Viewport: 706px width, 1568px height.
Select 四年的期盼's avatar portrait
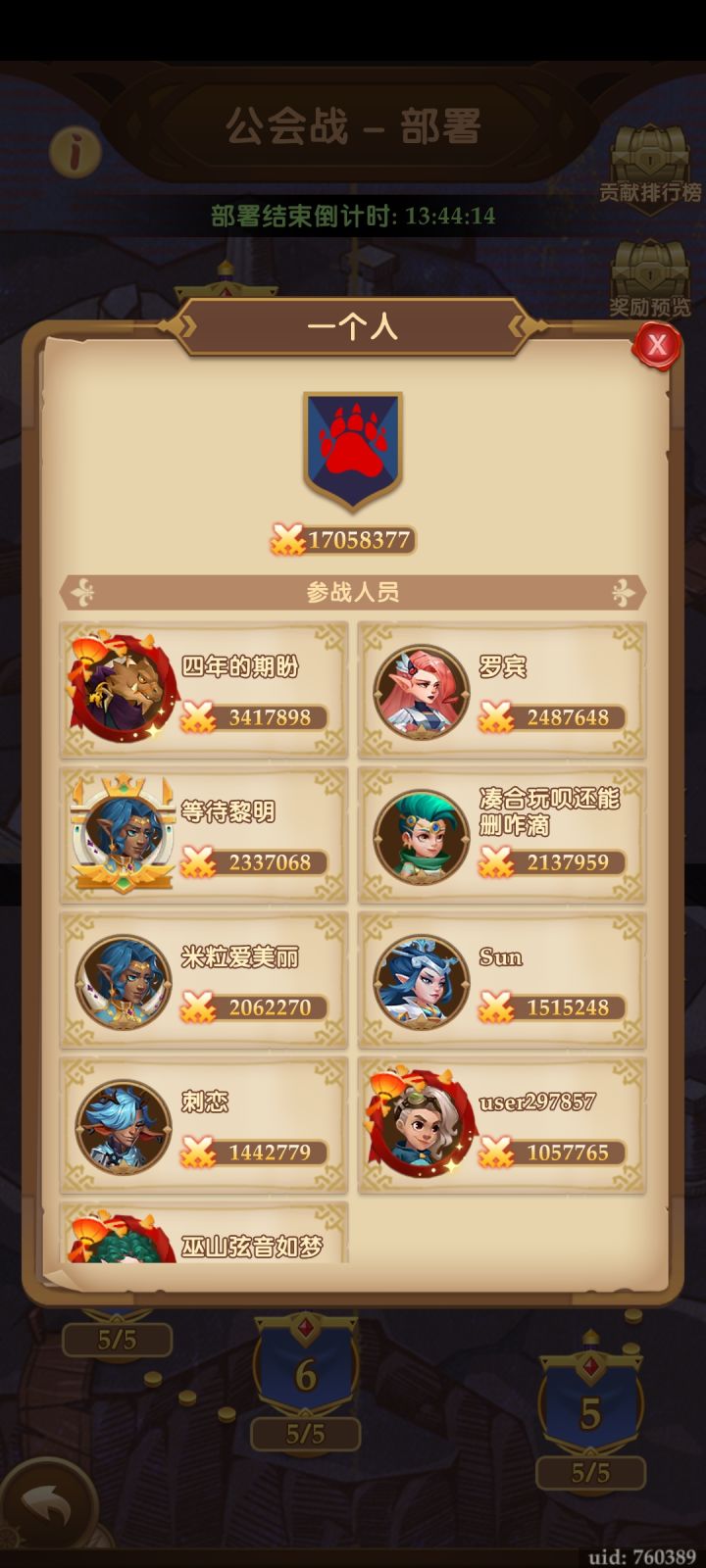coord(121,689)
